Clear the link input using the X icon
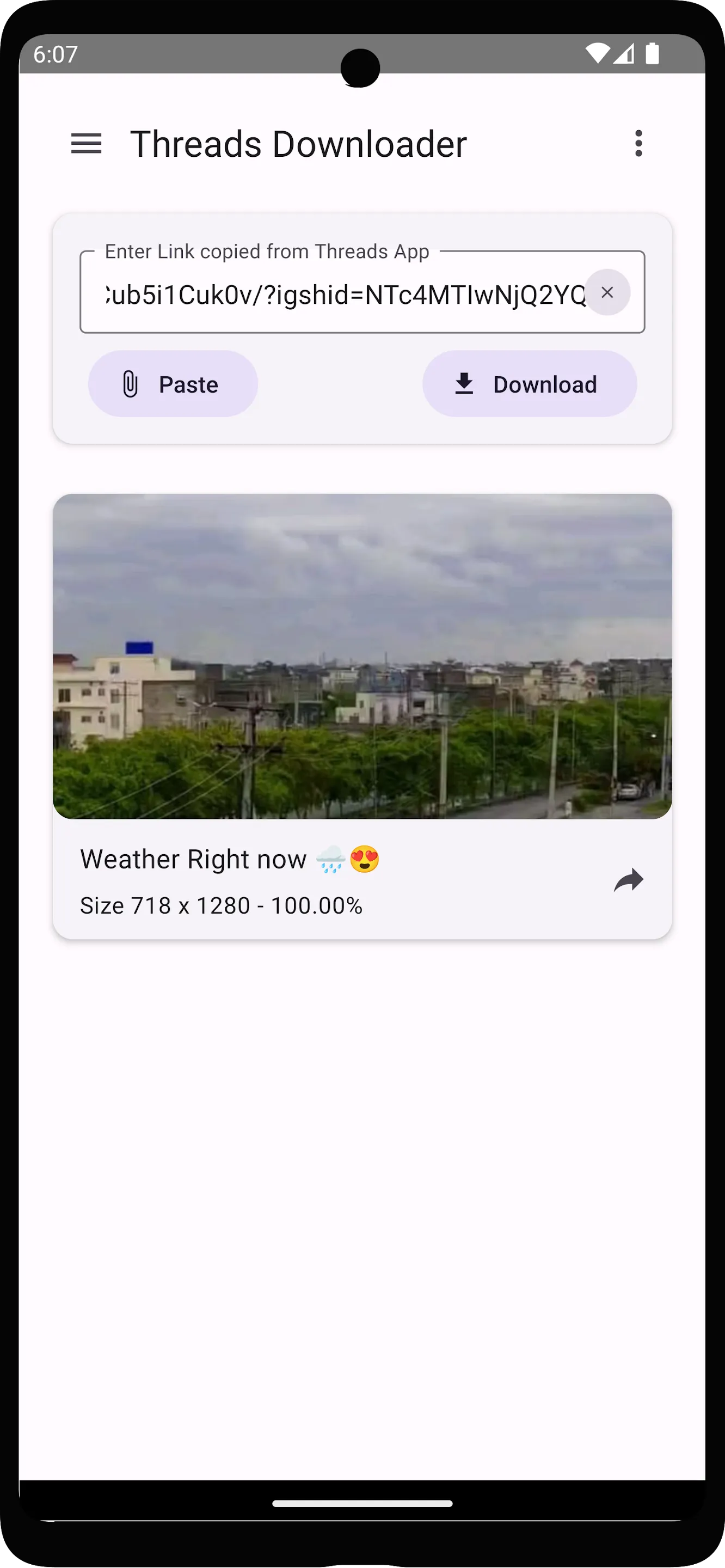The width and height of the screenshot is (725, 1568). (607, 292)
